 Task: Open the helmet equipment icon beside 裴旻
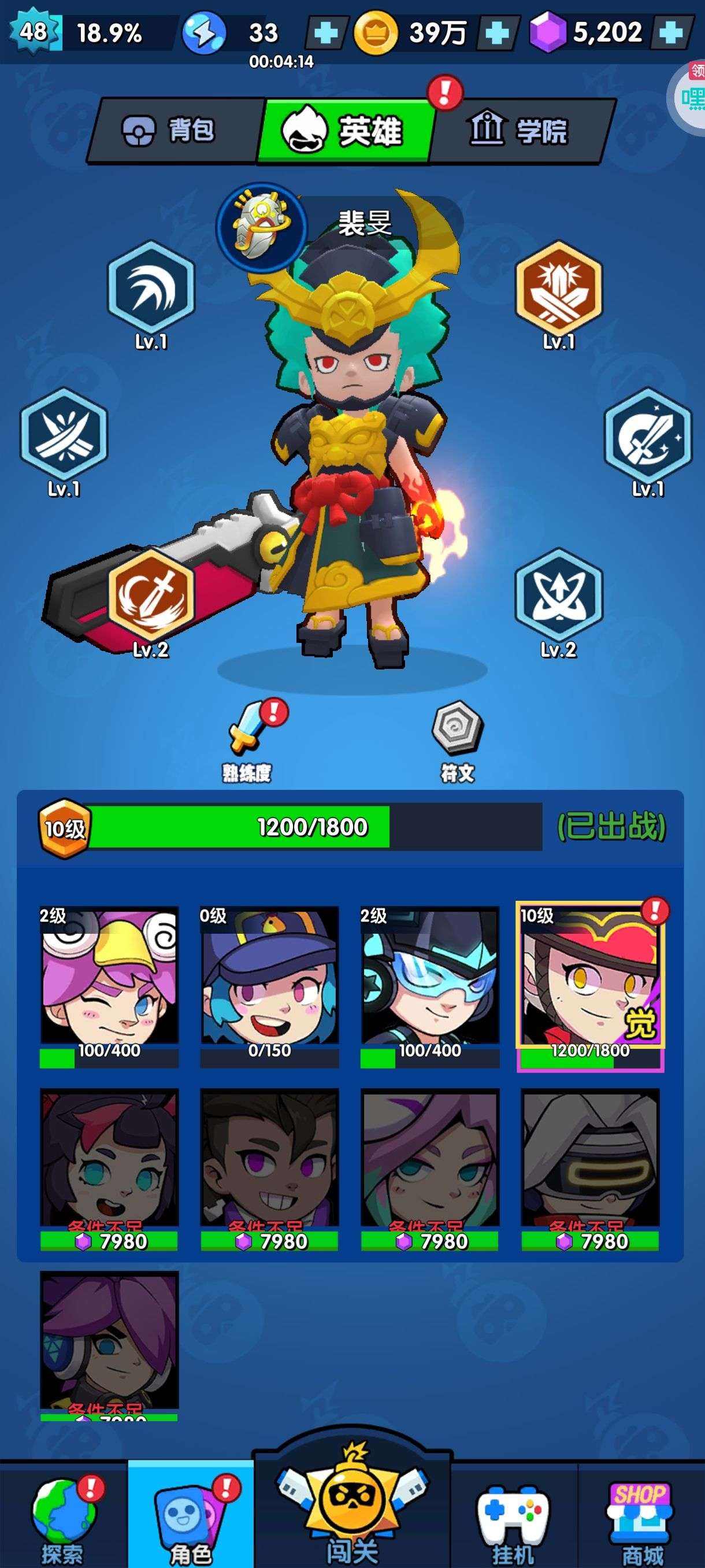262,227
